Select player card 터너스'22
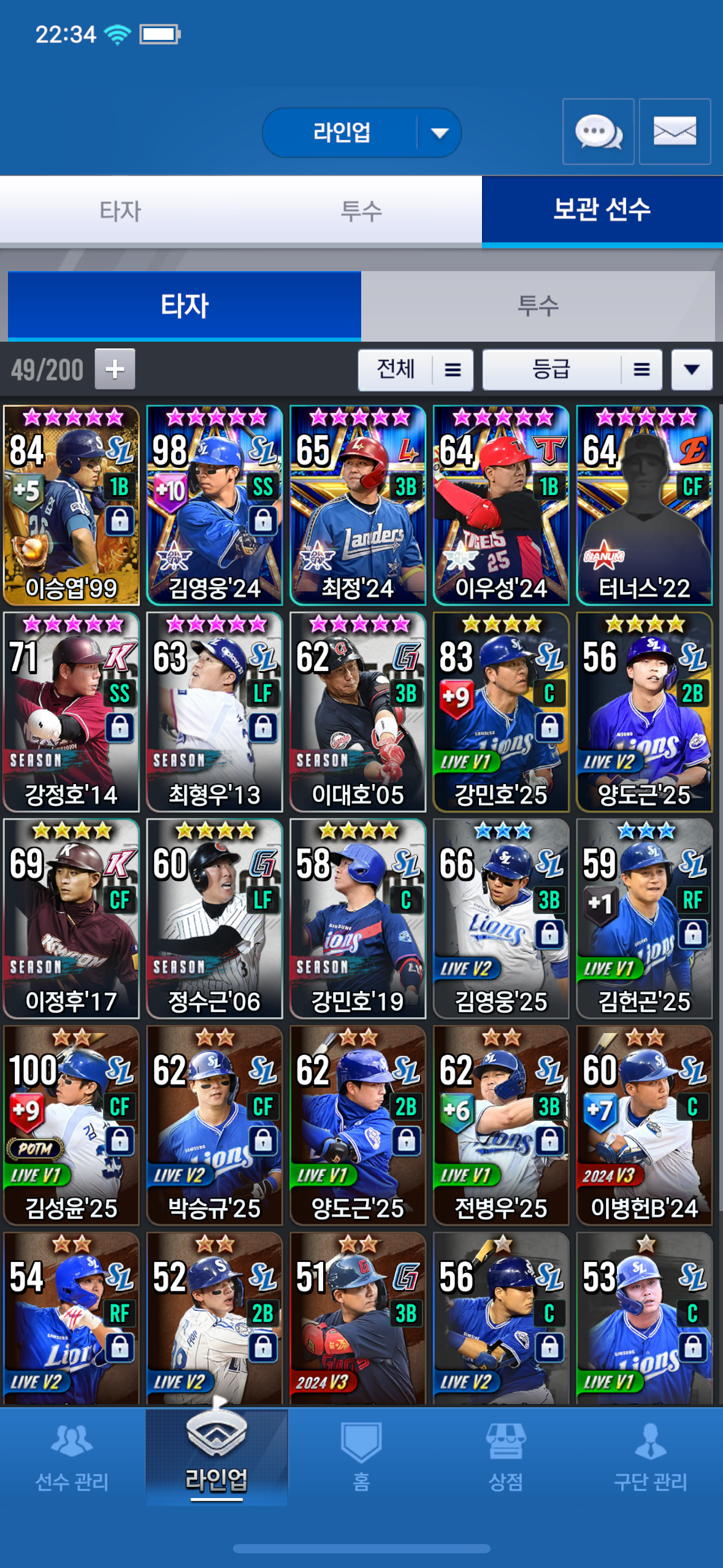This screenshot has width=723, height=1568. click(x=644, y=505)
